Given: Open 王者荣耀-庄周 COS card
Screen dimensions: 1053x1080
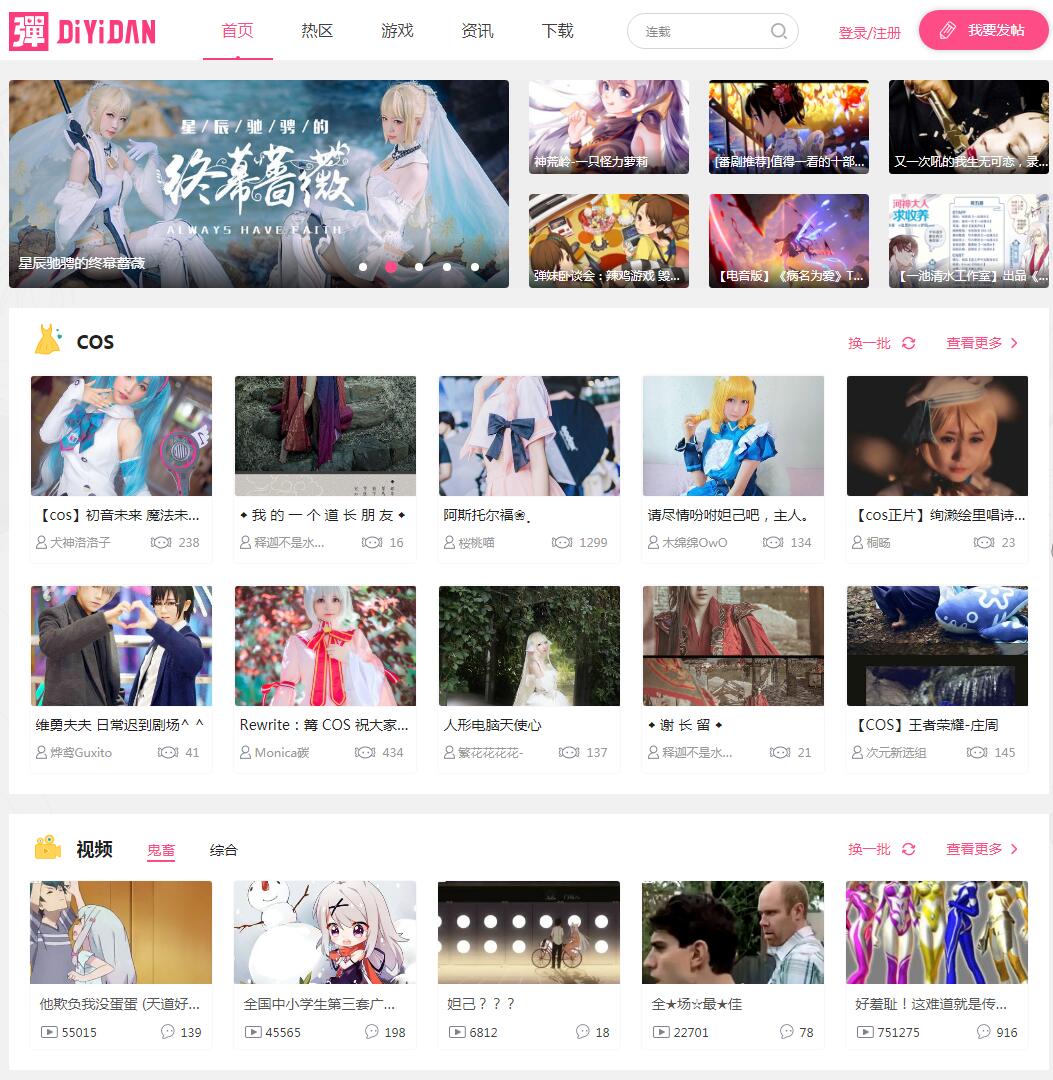Looking at the screenshot, I should (x=937, y=647).
